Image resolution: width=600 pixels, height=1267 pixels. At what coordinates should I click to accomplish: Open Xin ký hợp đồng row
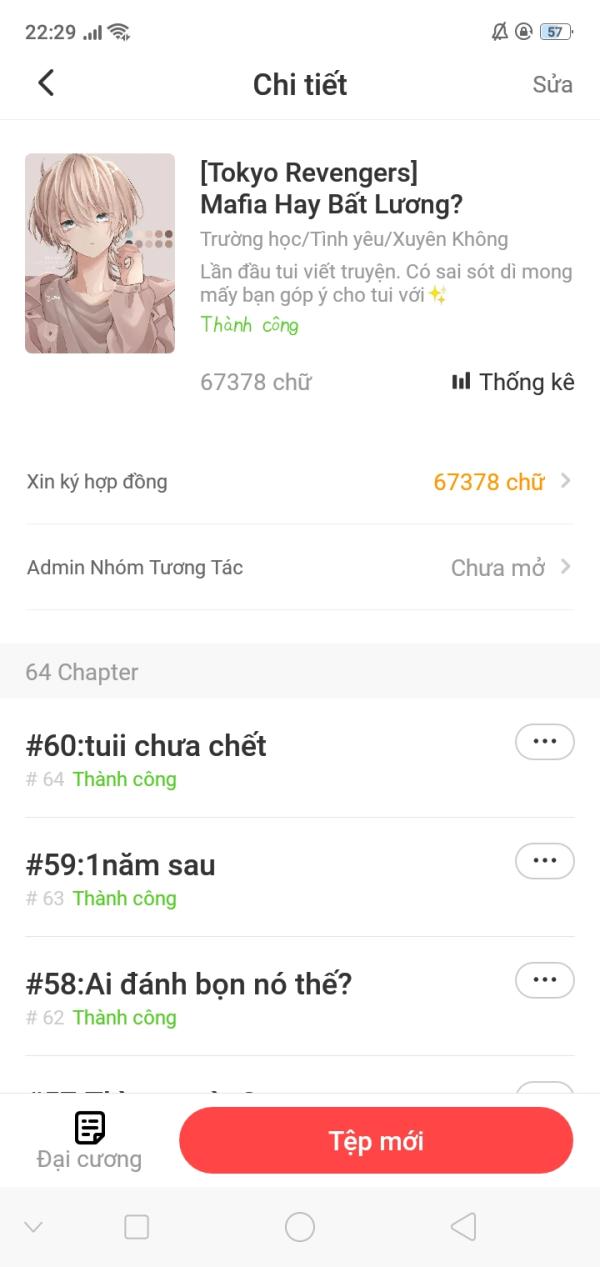[300, 482]
